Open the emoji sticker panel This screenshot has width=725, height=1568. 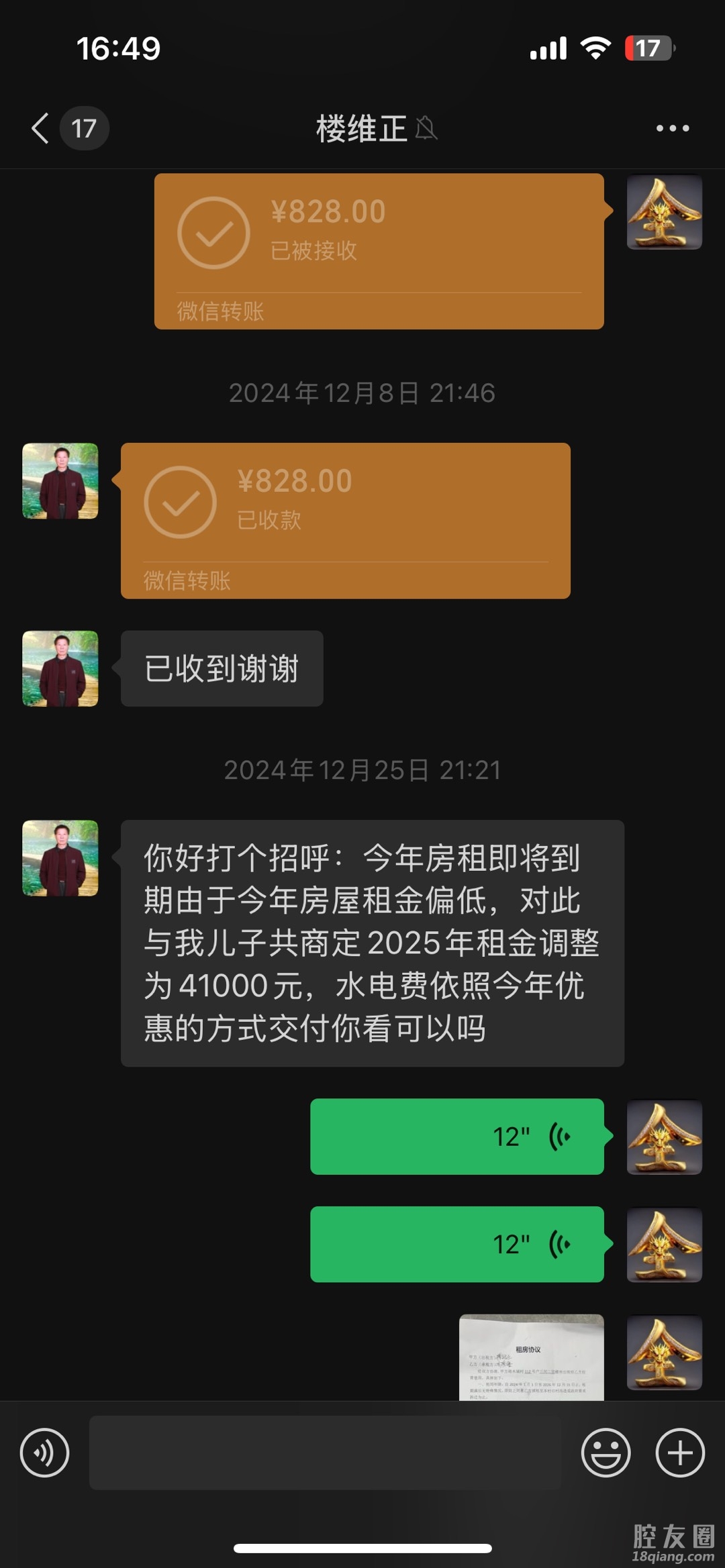coord(606,1453)
